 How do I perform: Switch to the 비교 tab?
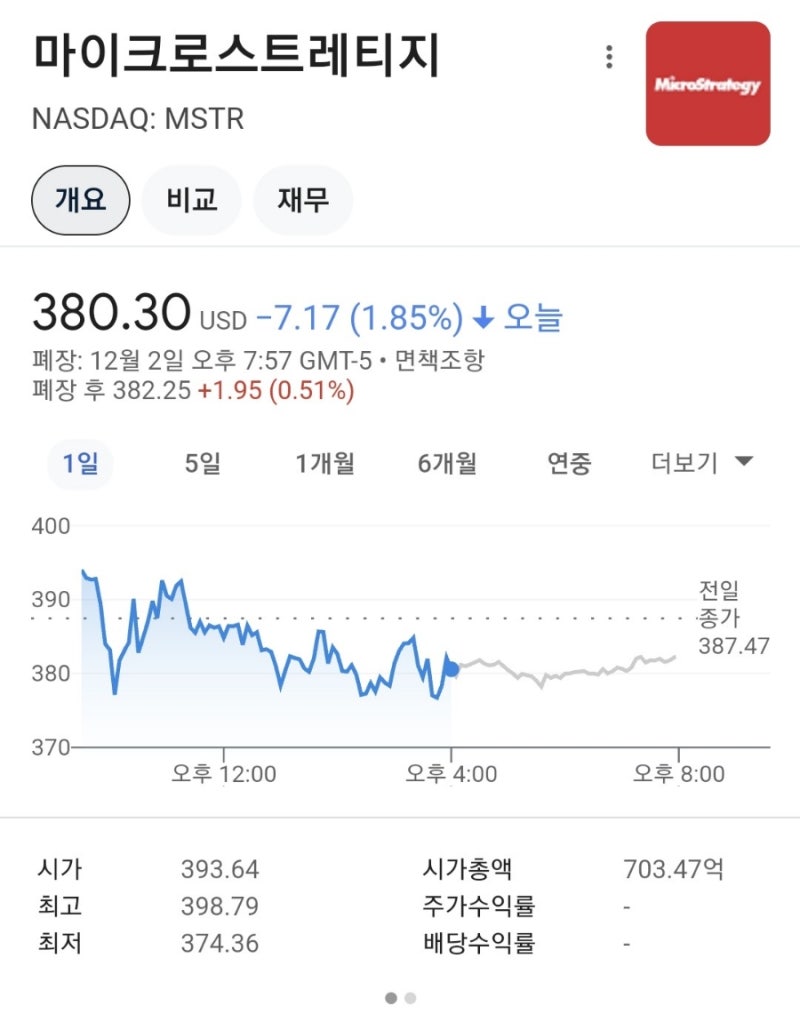[x=191, y=199]
